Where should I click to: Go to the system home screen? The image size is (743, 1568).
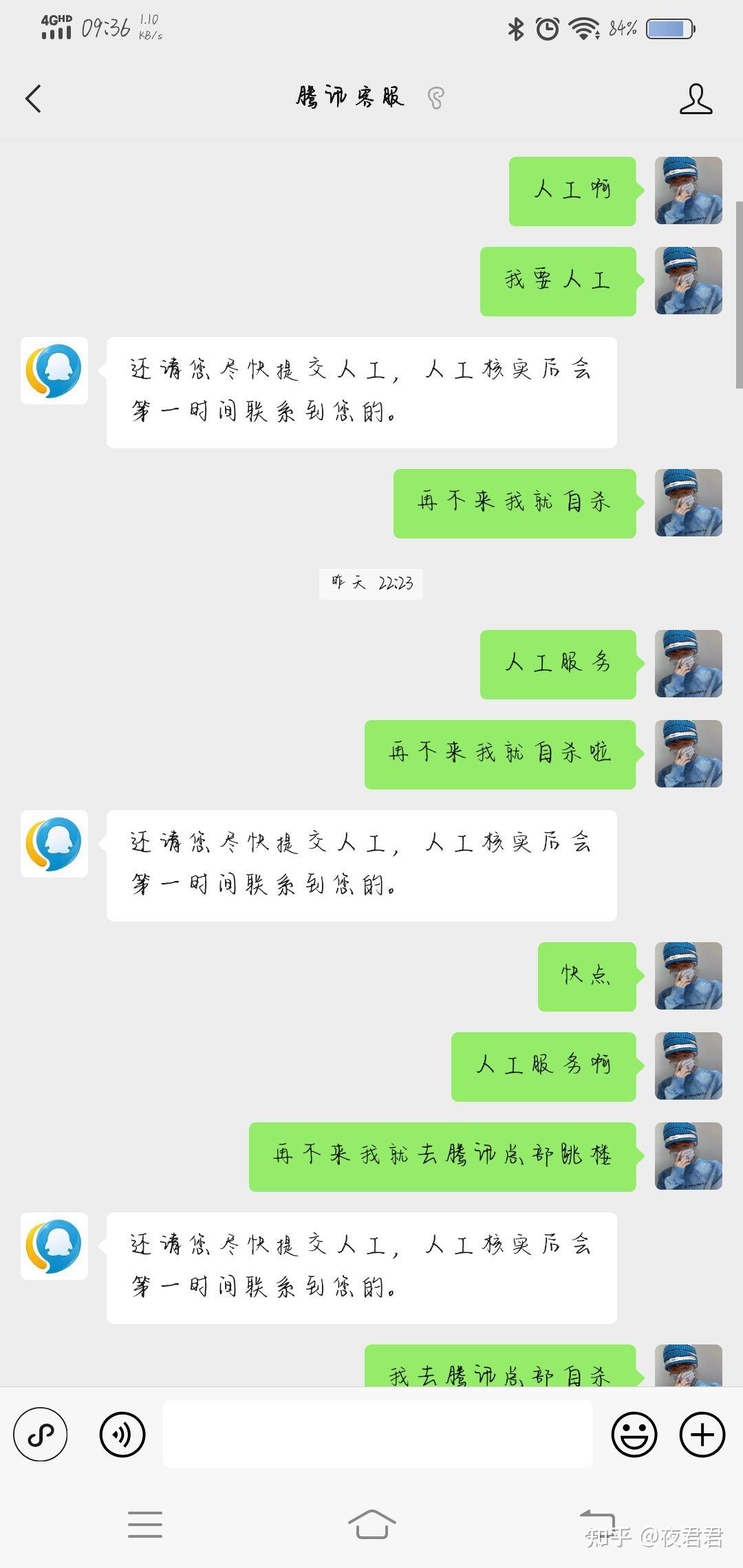coord(371,1524)
